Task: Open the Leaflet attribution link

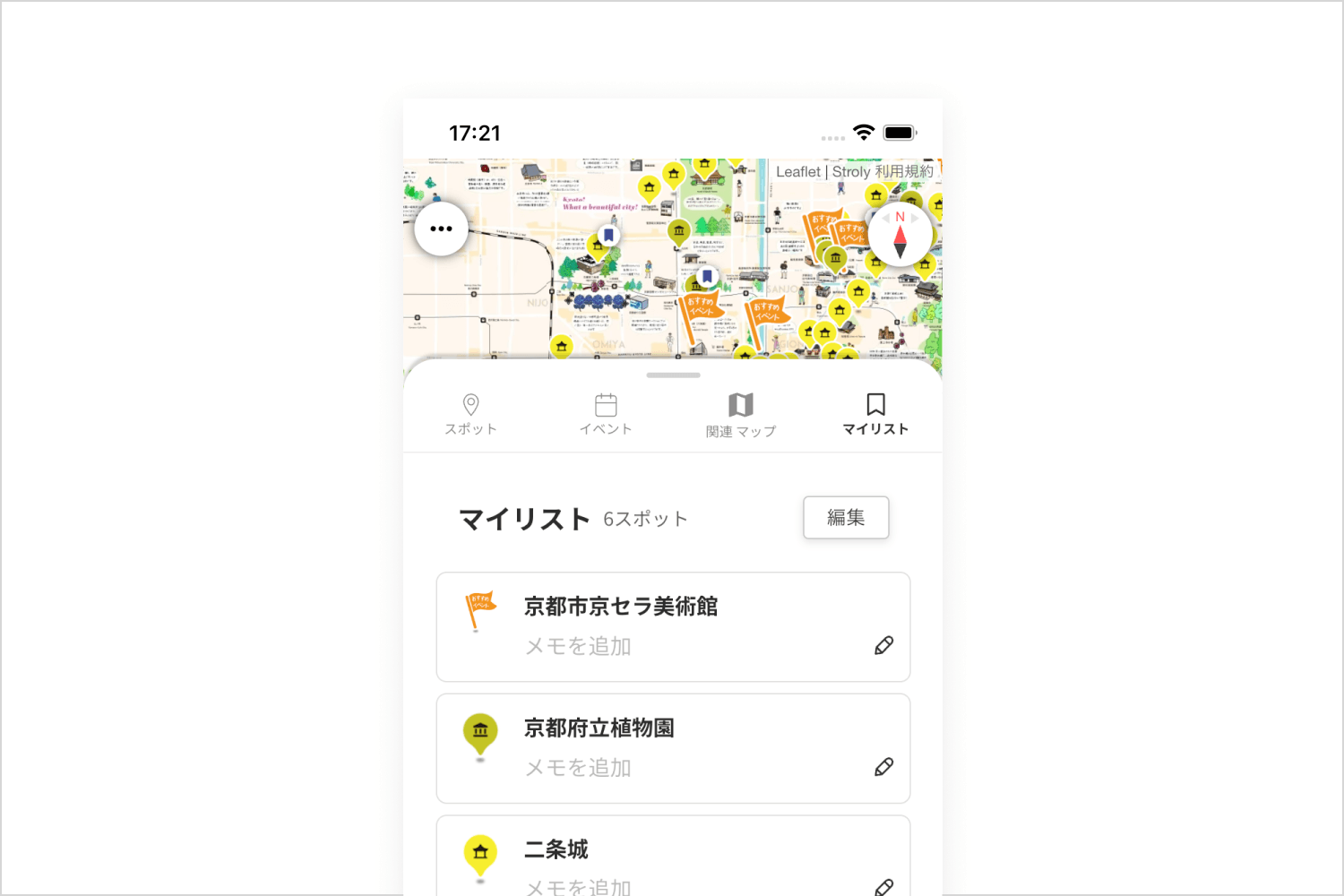Action: 798,172
